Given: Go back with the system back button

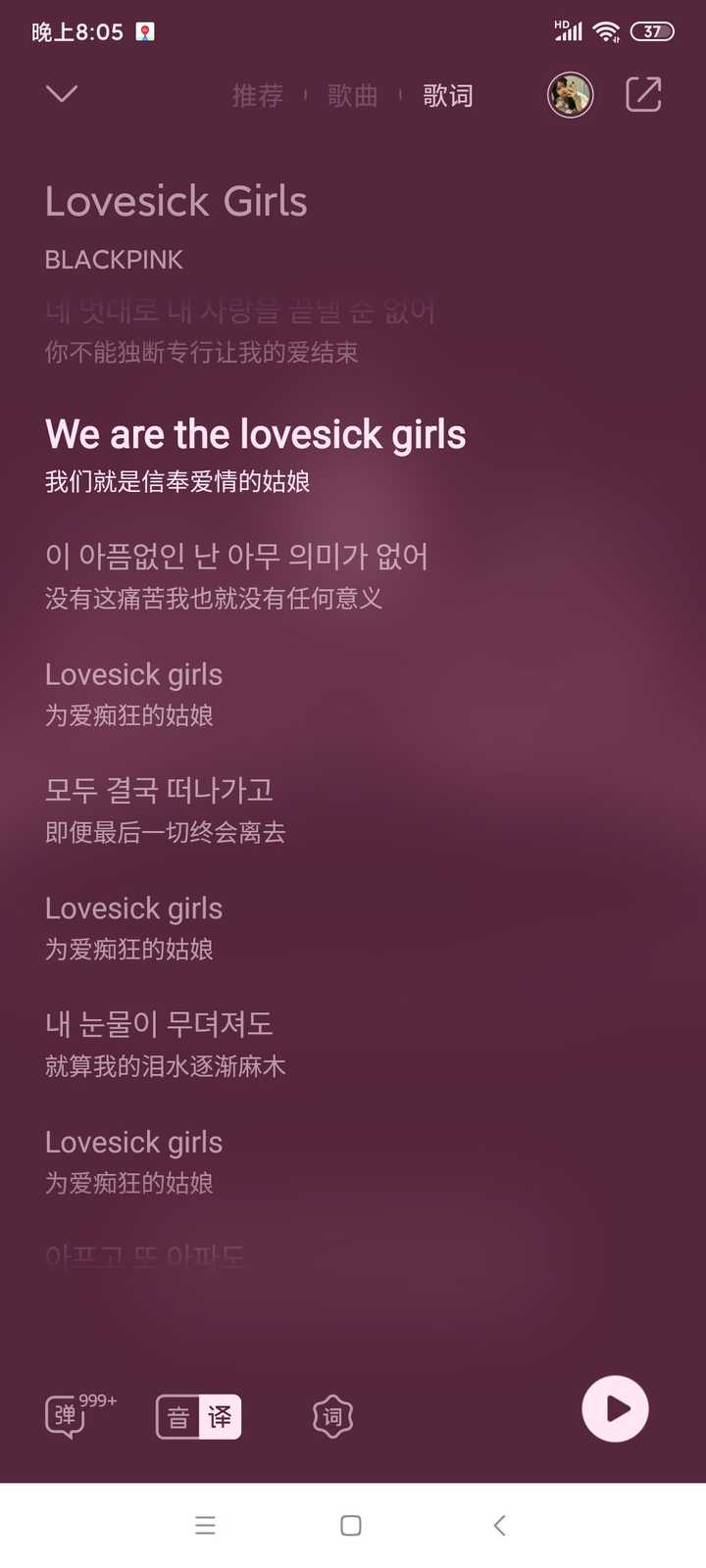Looking at the screenshot, I should 499,1525.
